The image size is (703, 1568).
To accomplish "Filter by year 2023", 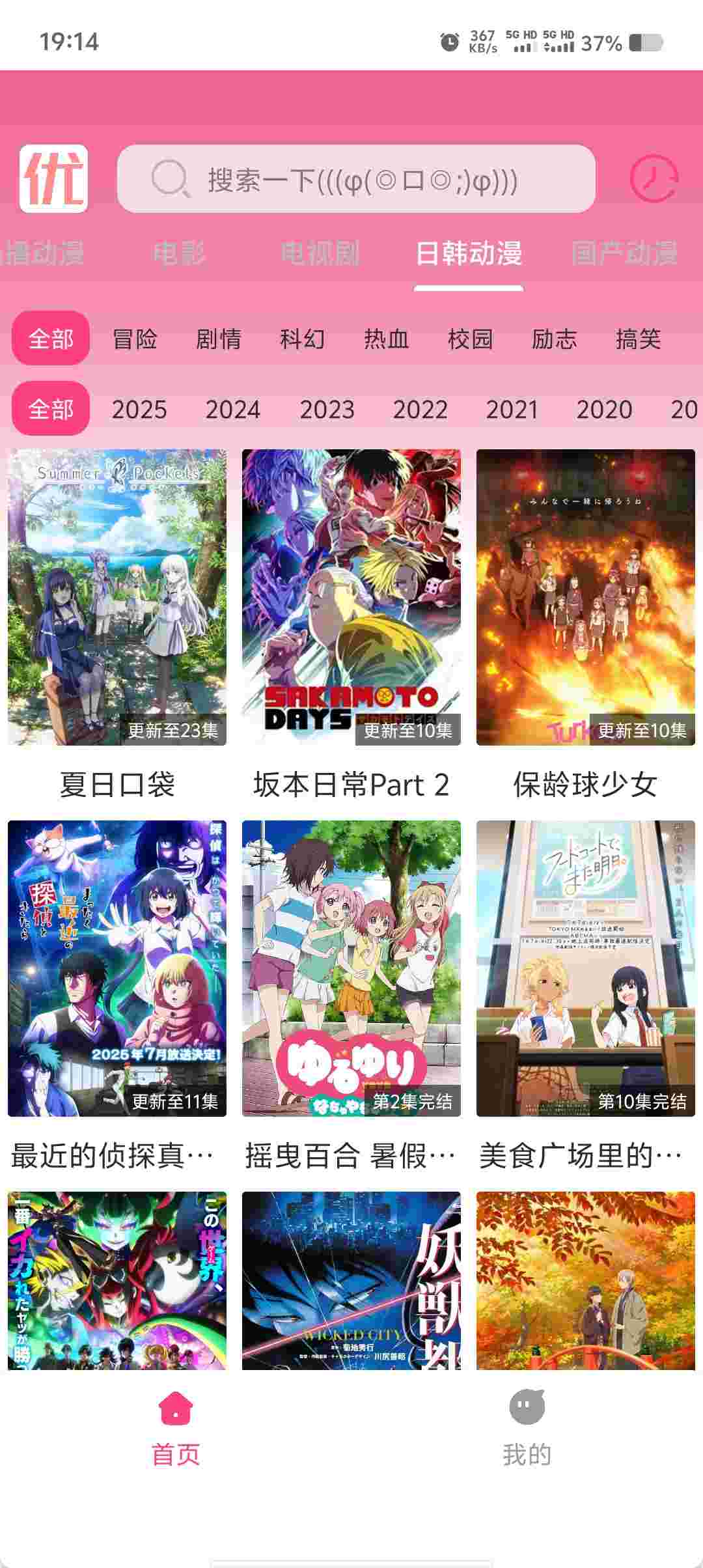I will (327, 409).
